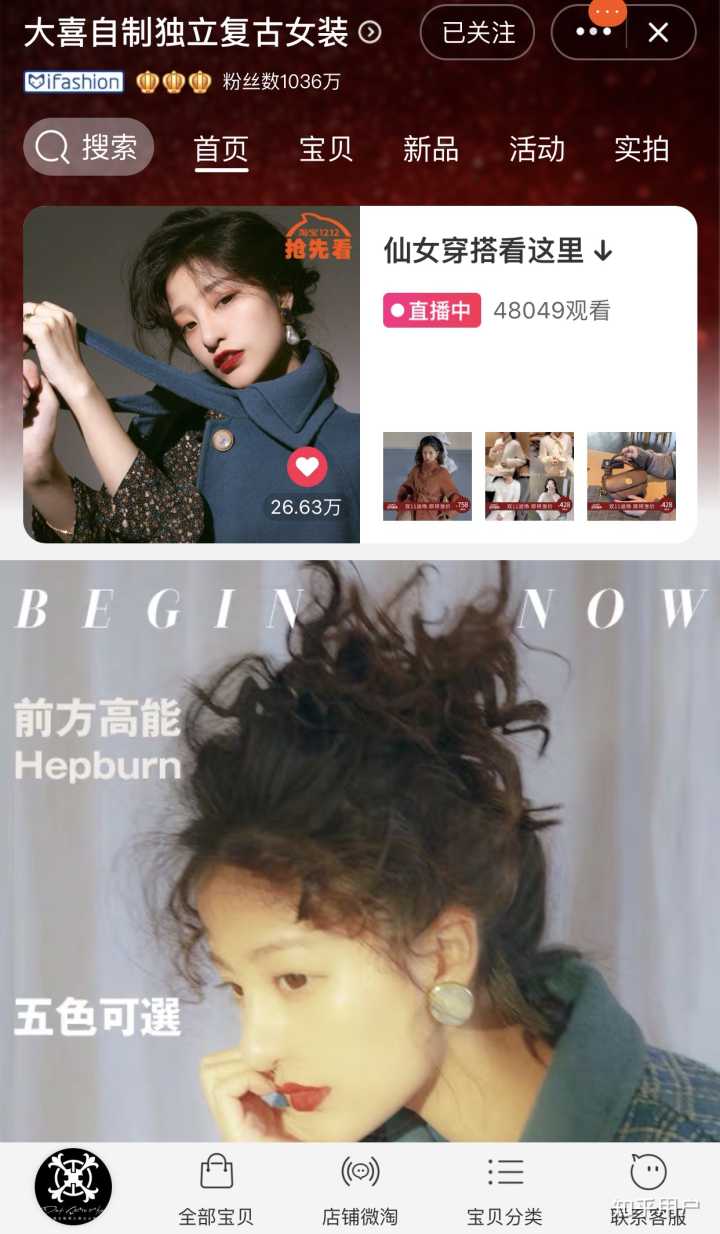720x1234 pixels.
Task: Open the store search box
Action: click(89, 148)
